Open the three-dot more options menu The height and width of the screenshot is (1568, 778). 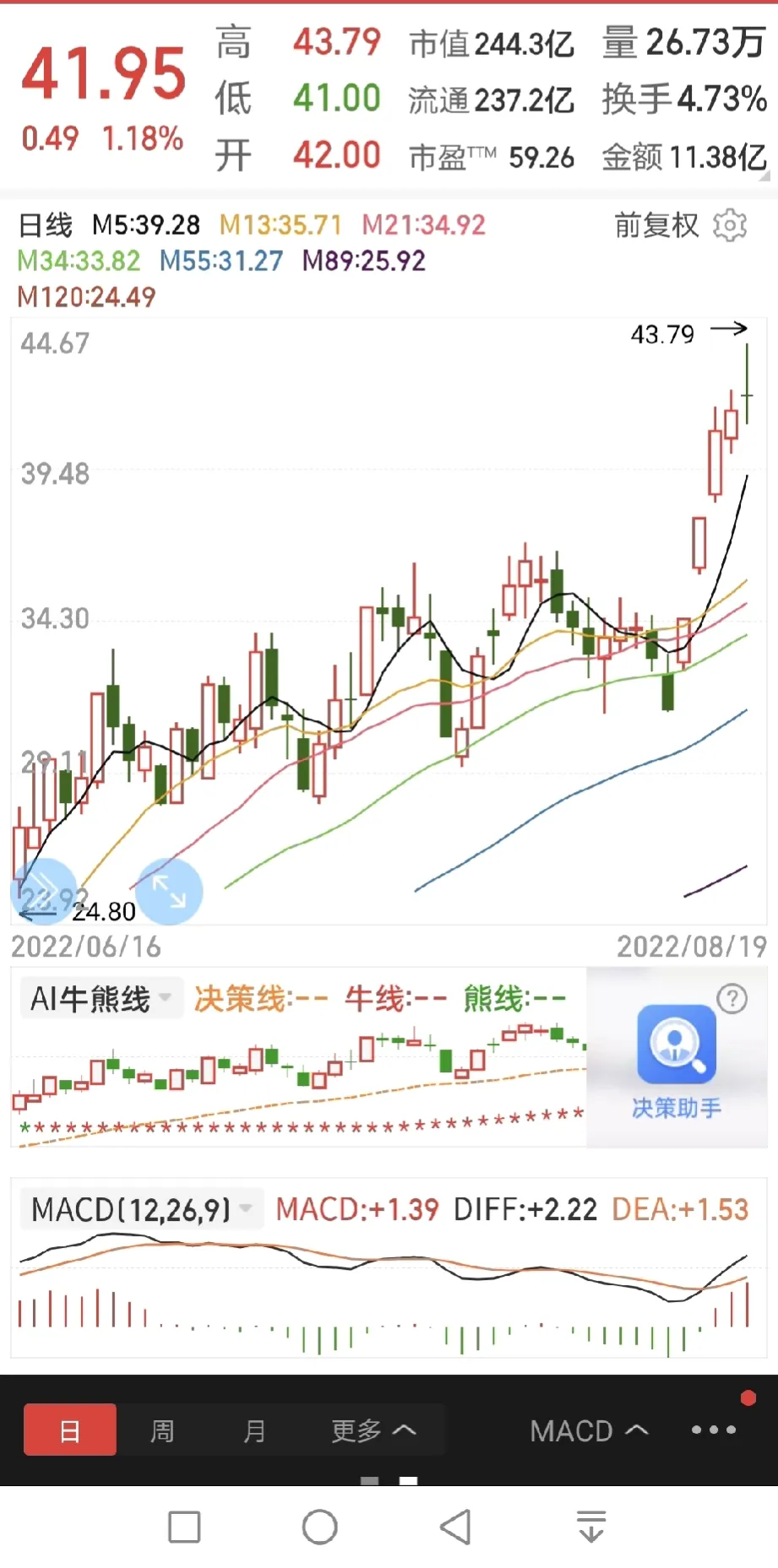point(714,1430)
